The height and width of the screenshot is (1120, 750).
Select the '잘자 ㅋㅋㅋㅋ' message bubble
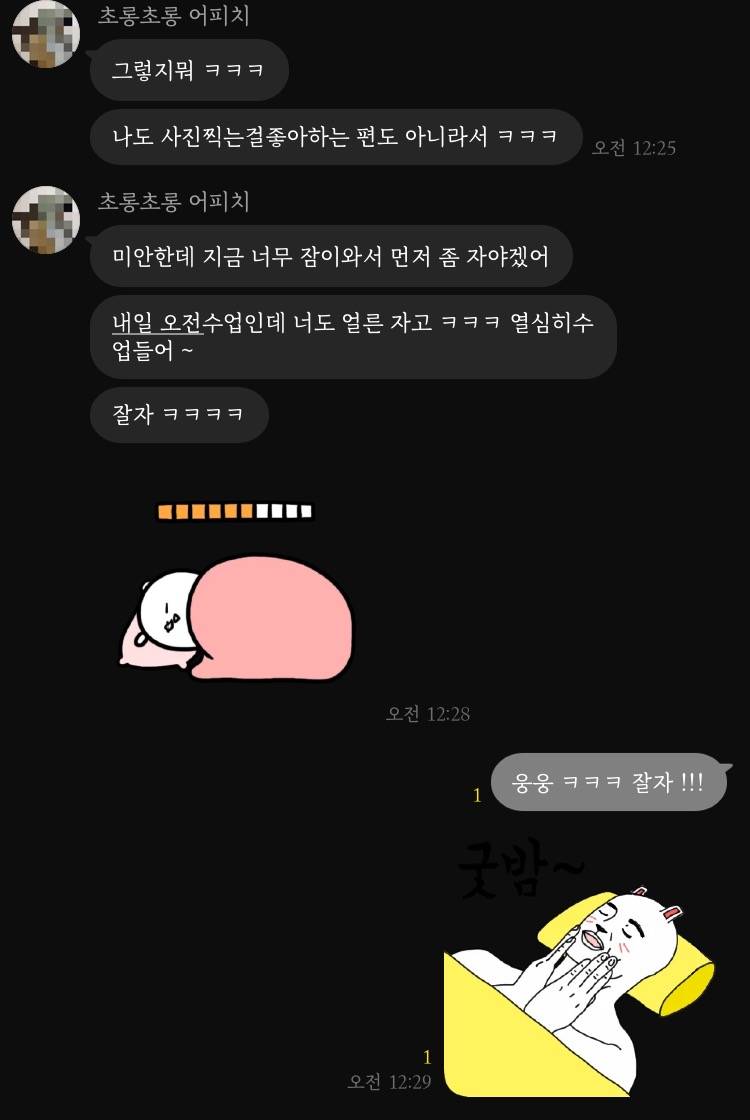[178, 414]
